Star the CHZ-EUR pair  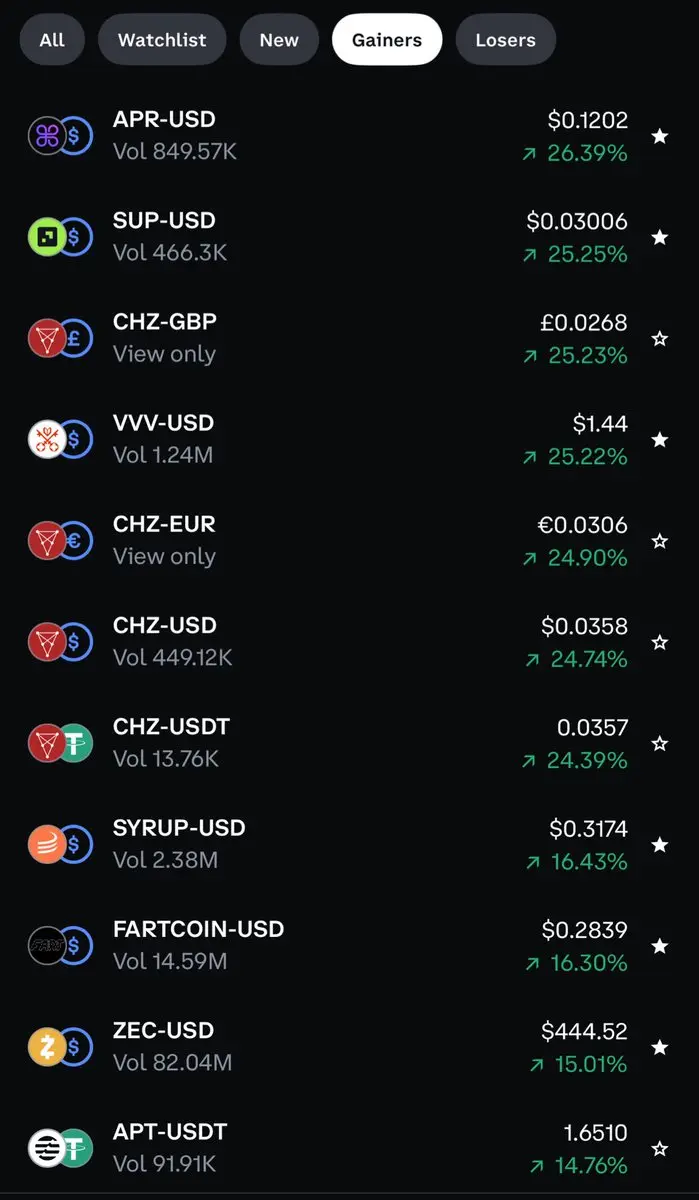tap(660, 541)
